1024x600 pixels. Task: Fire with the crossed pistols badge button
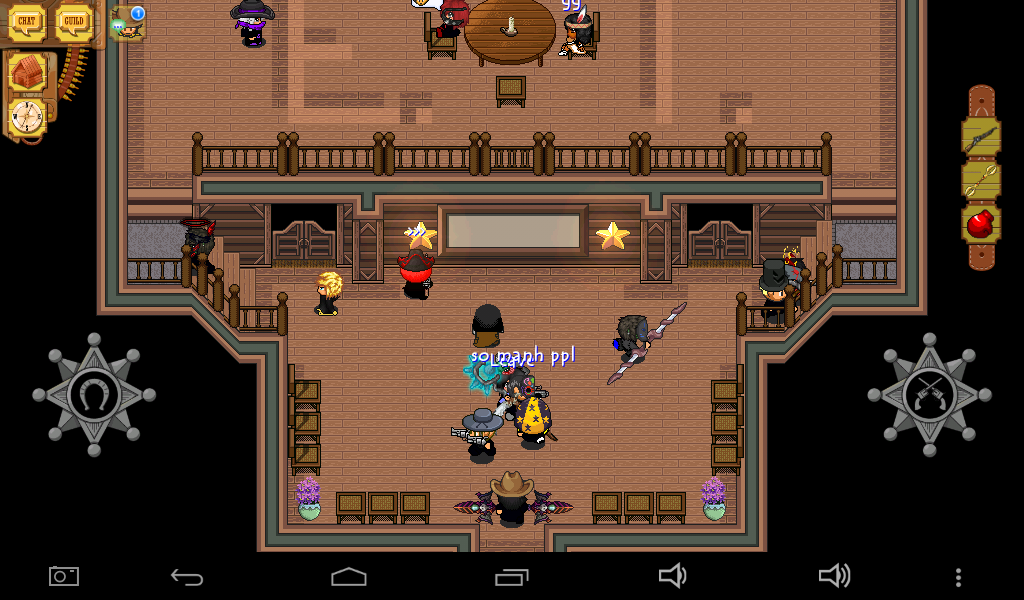[929, 396]
